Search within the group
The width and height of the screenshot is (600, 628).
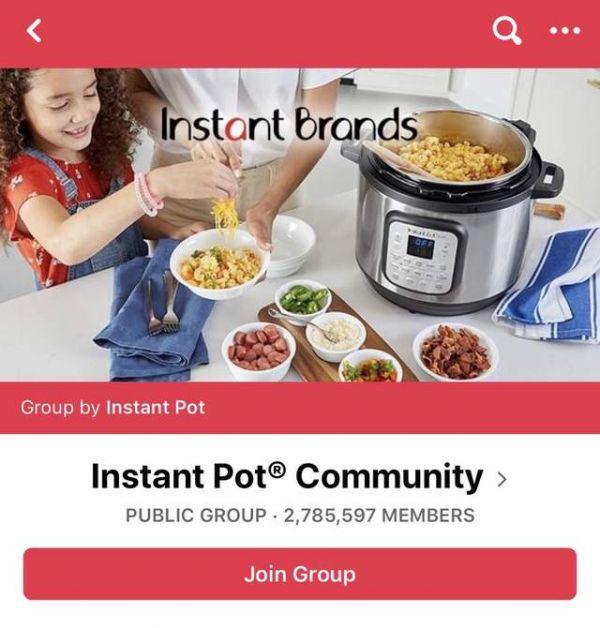(x=507, y=32)
